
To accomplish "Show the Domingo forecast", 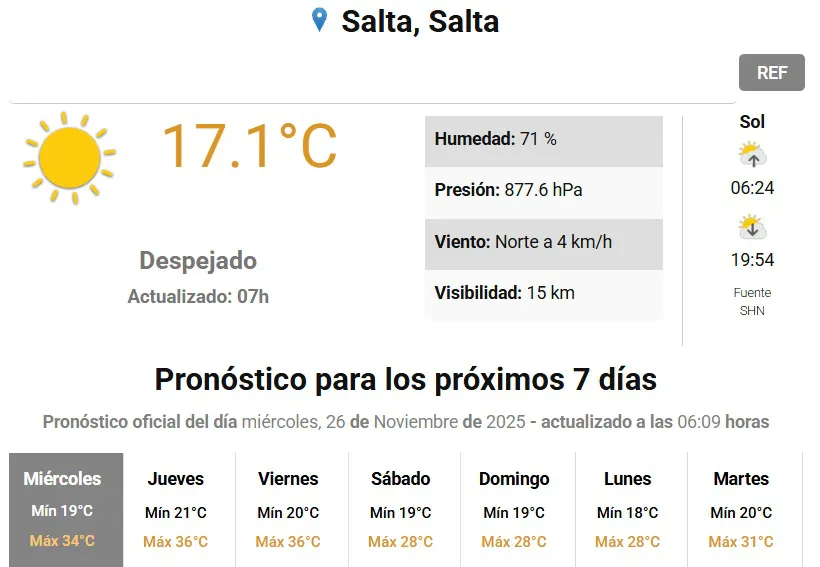I will coord(514,510).
